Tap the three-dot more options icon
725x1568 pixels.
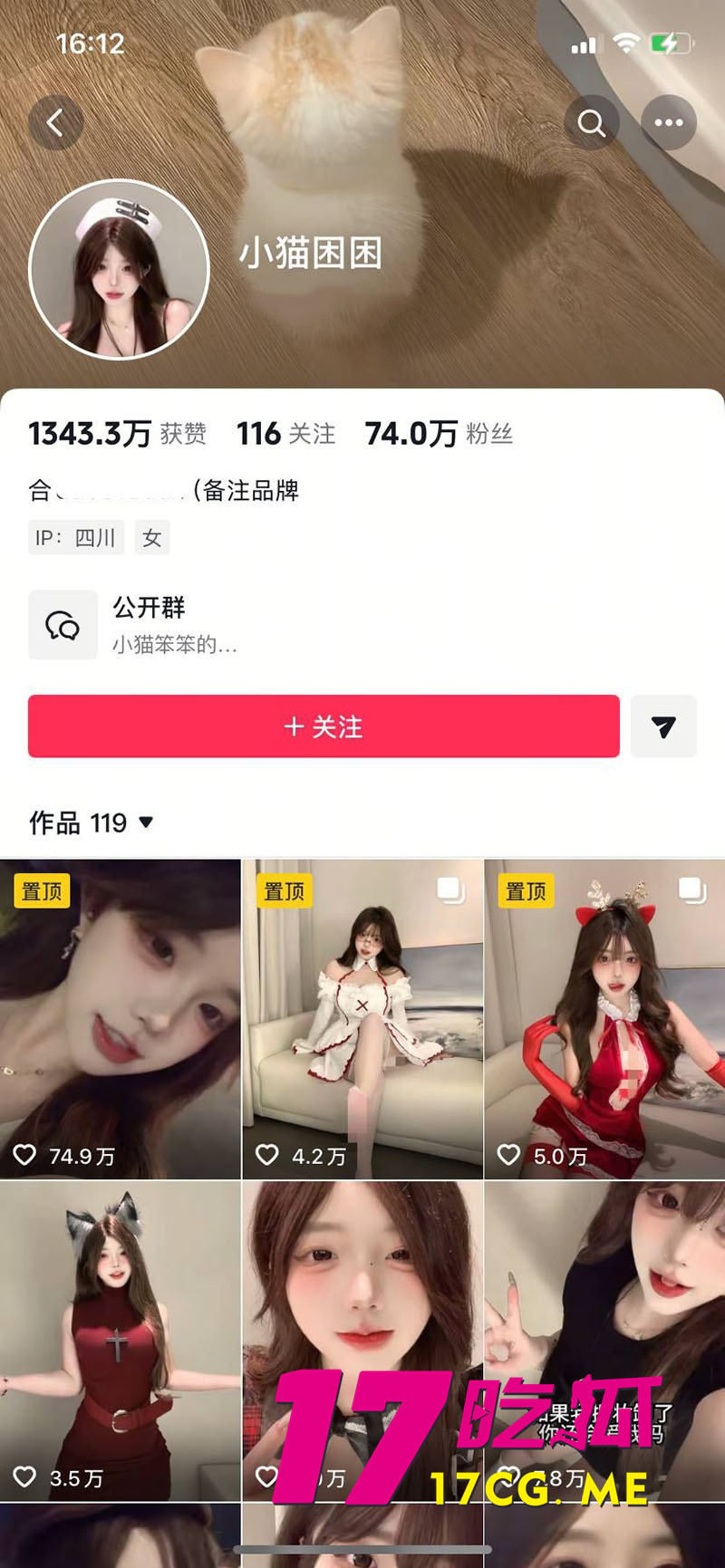tap(668, 122)
